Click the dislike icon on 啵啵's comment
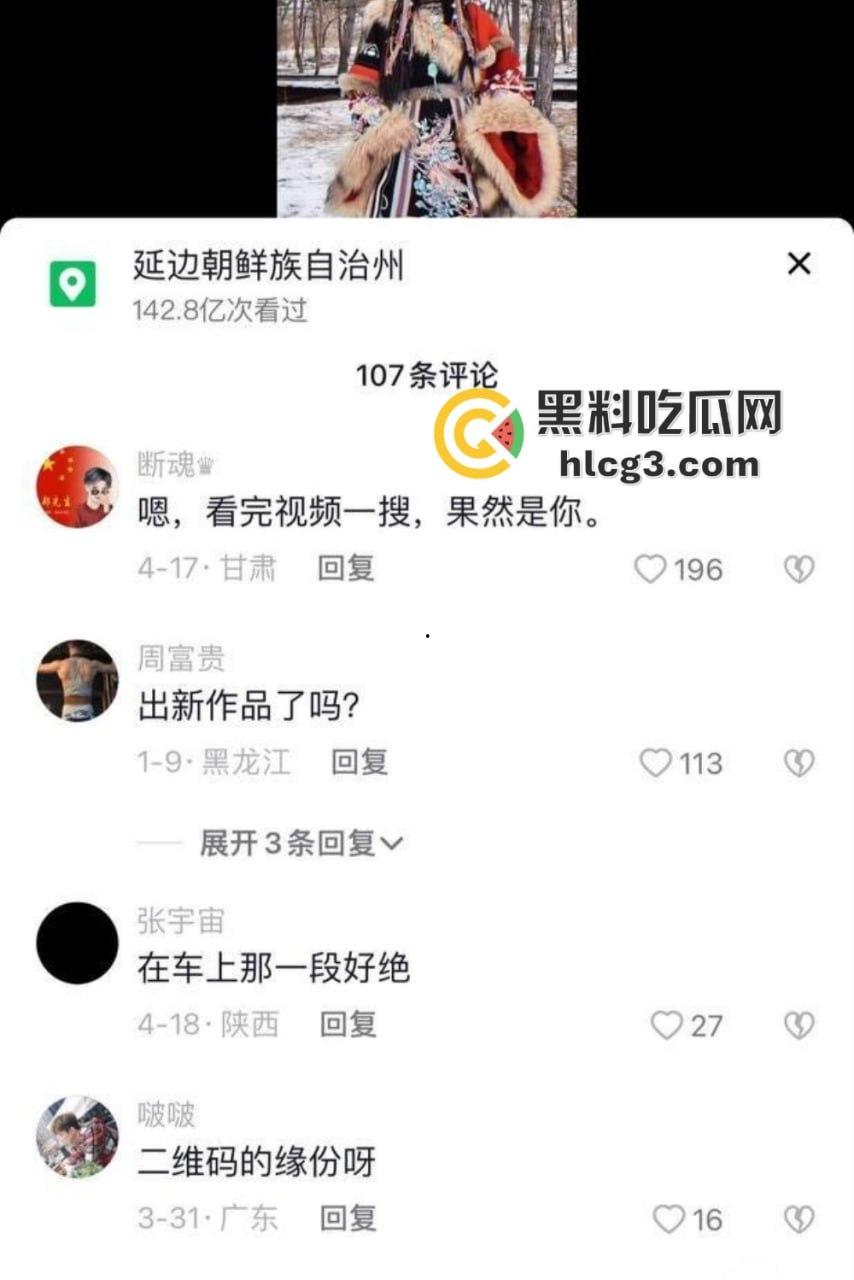Screen dimensions: 854x1280 click(798, 1219)
